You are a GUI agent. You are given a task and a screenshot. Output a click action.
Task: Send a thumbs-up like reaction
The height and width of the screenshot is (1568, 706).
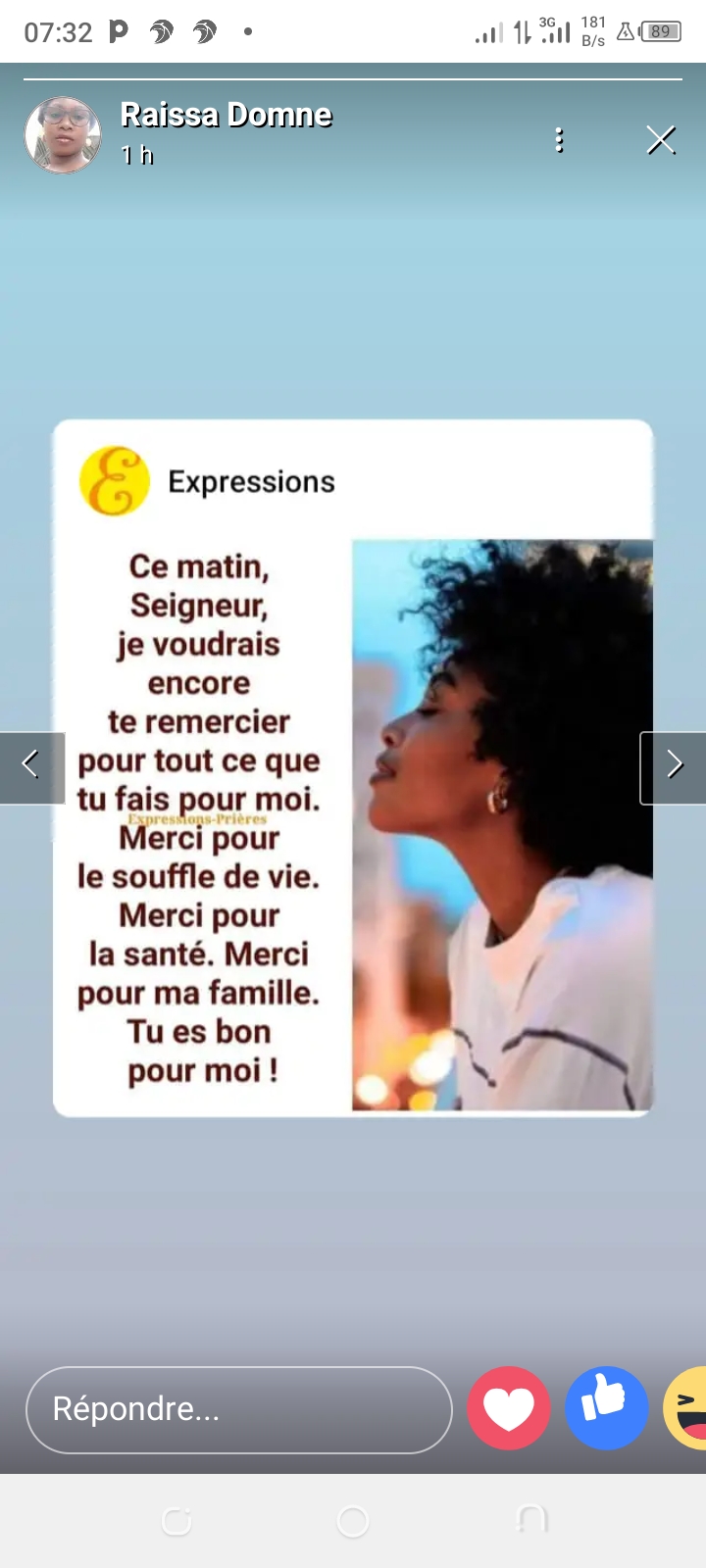[x=606, y=1407]
